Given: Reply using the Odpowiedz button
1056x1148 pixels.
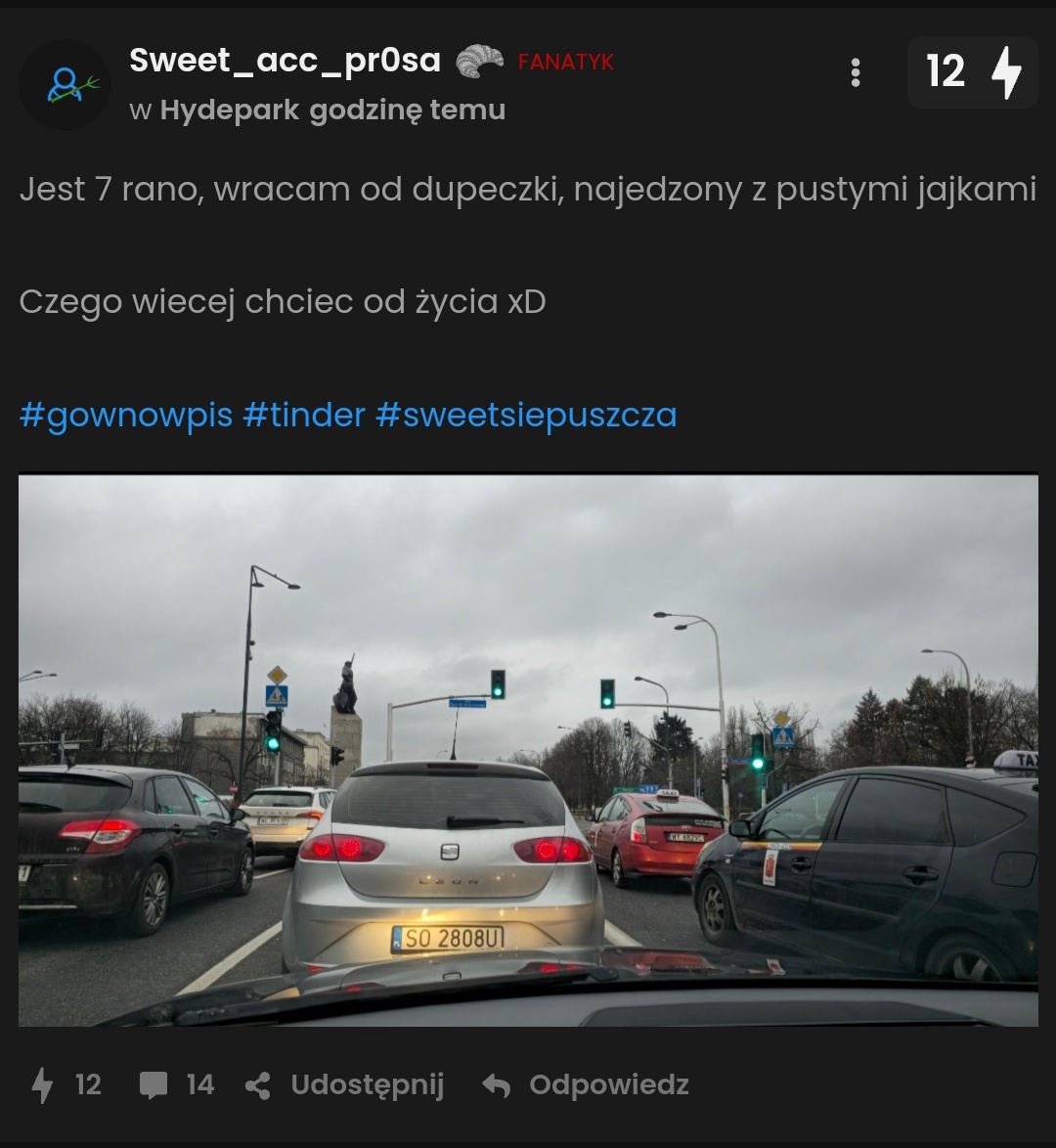Looking at the screenshot, I should point(586,1085).
